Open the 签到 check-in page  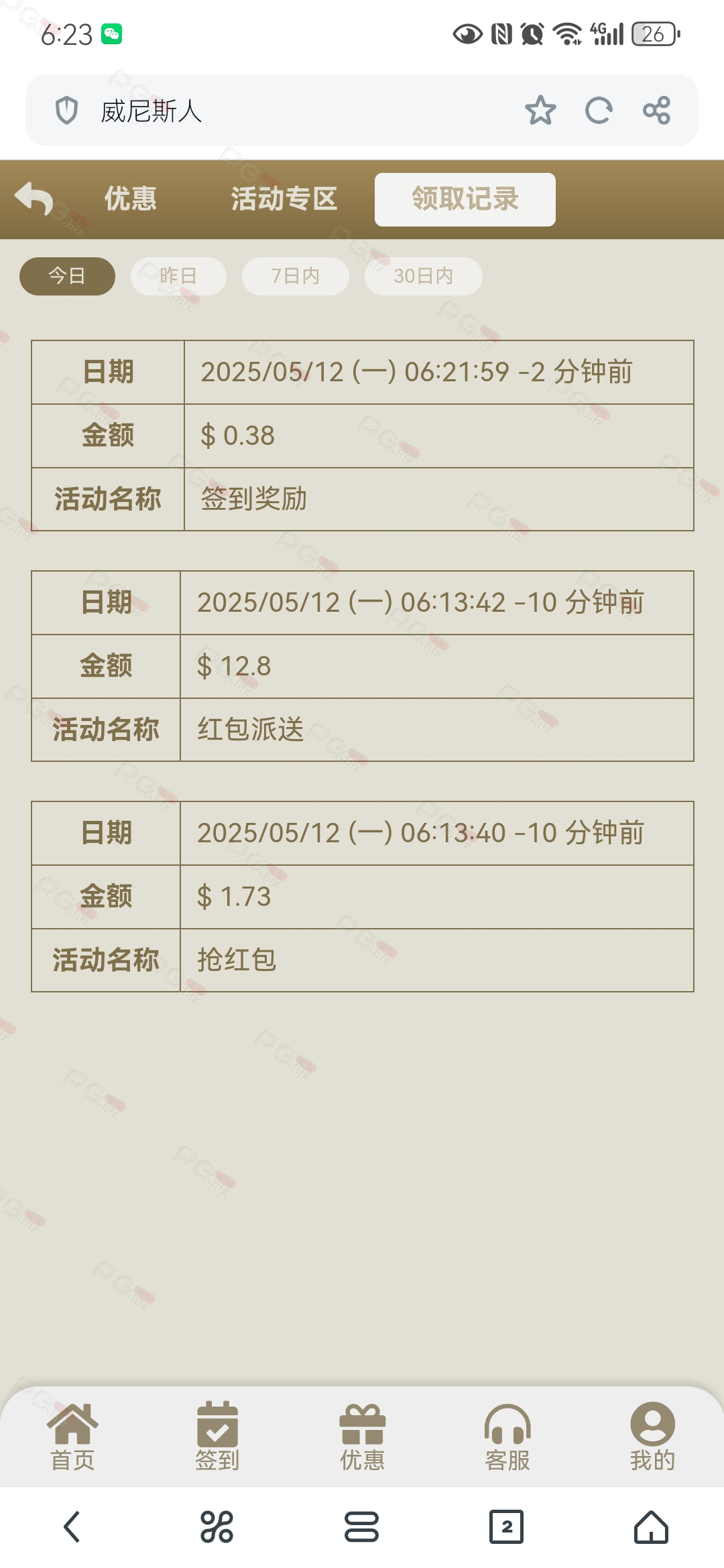click(x=217, y=1437)
